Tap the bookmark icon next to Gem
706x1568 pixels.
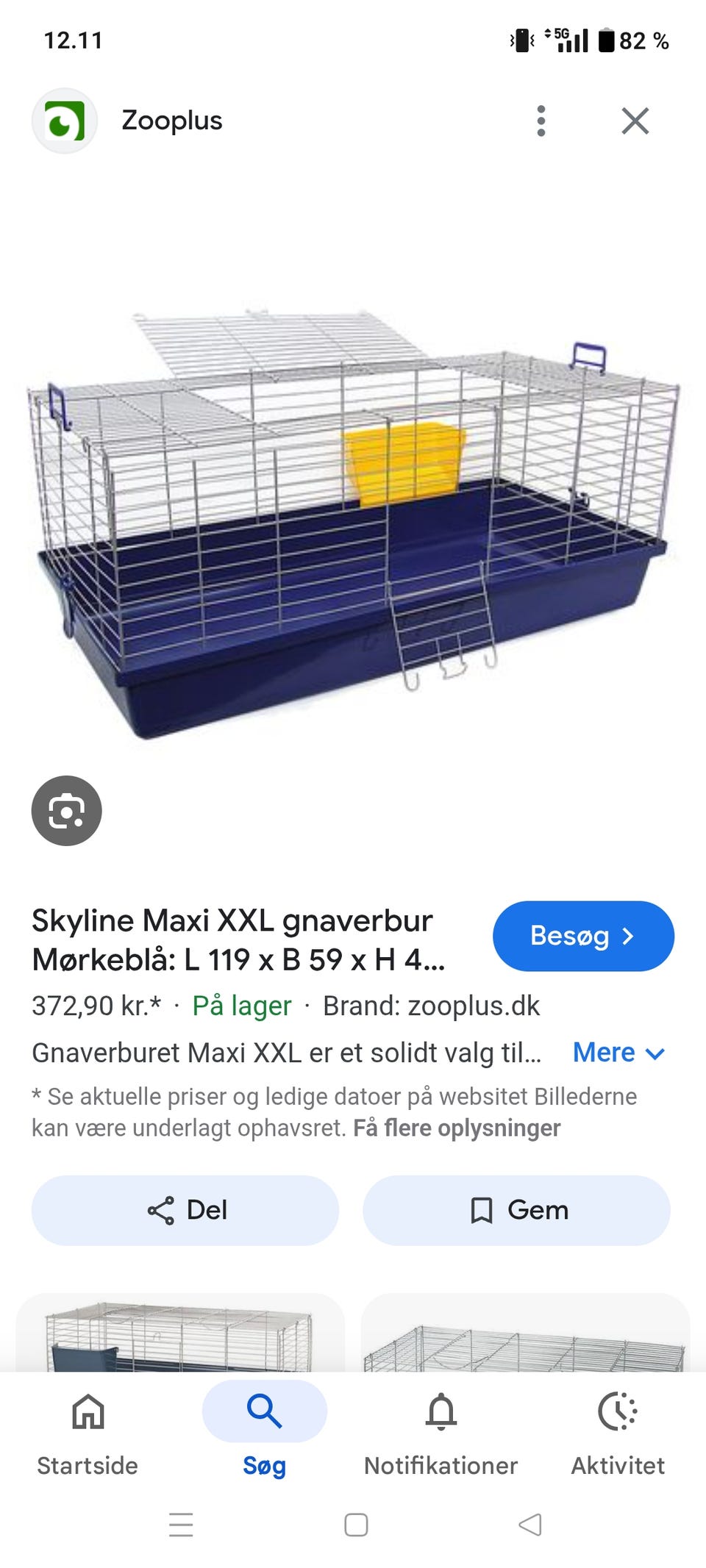[482, 1209]
